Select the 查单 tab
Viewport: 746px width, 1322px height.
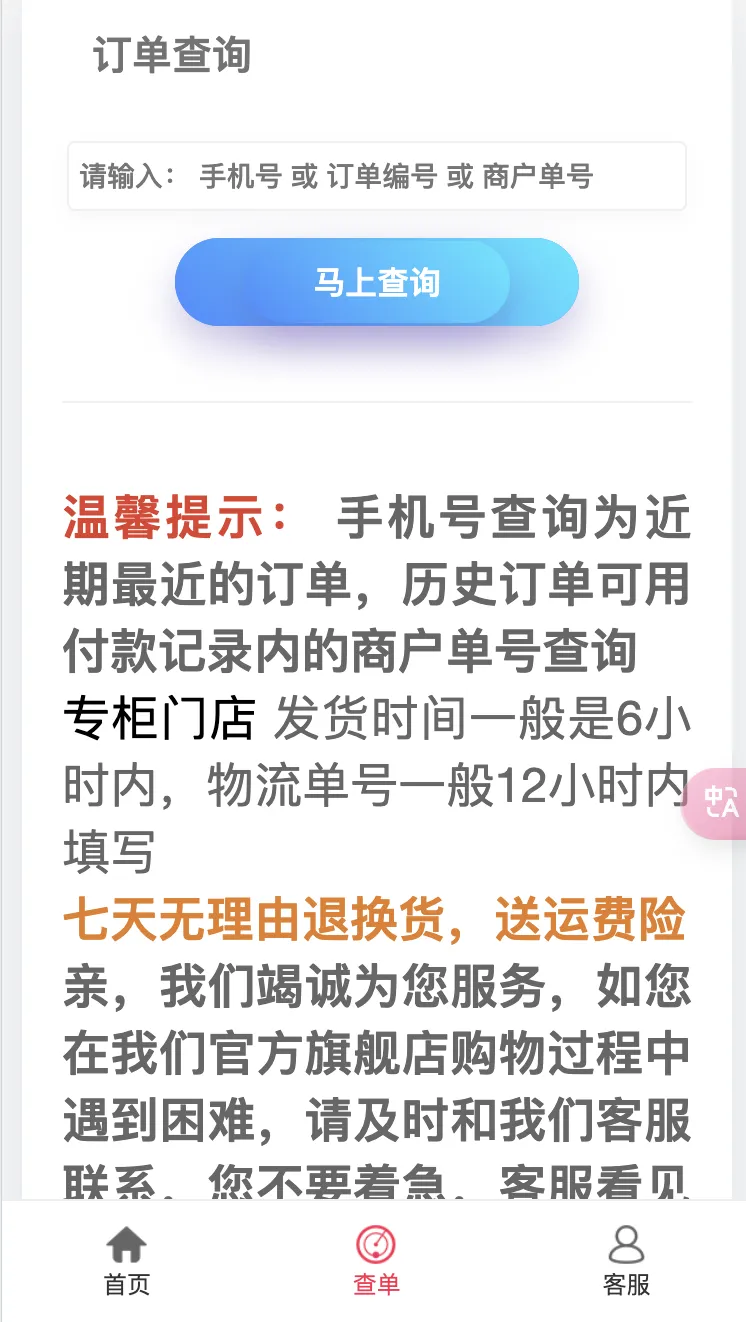click(x=376, y=1262)
